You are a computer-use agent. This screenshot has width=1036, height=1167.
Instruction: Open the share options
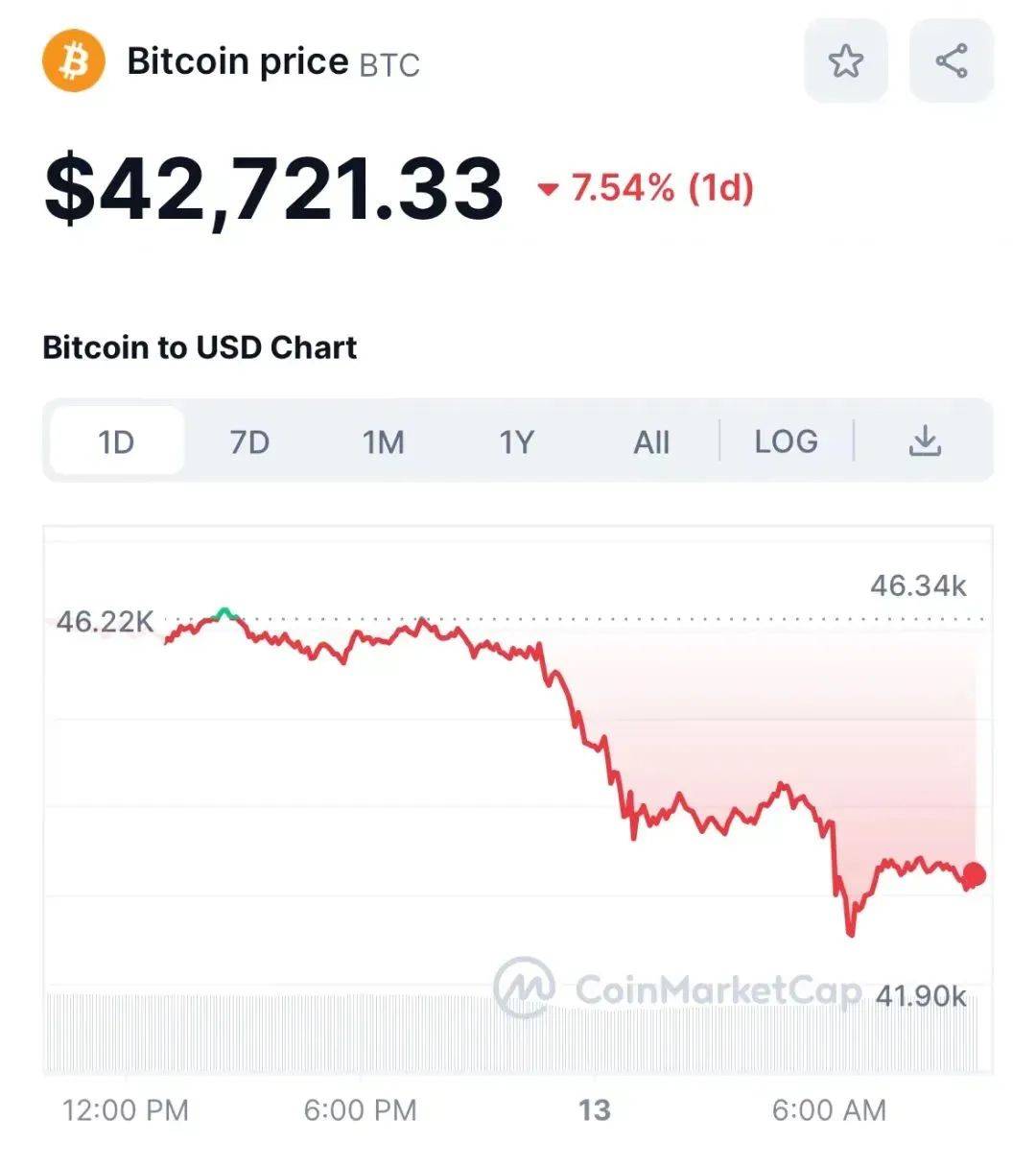(x=952, y=60)
